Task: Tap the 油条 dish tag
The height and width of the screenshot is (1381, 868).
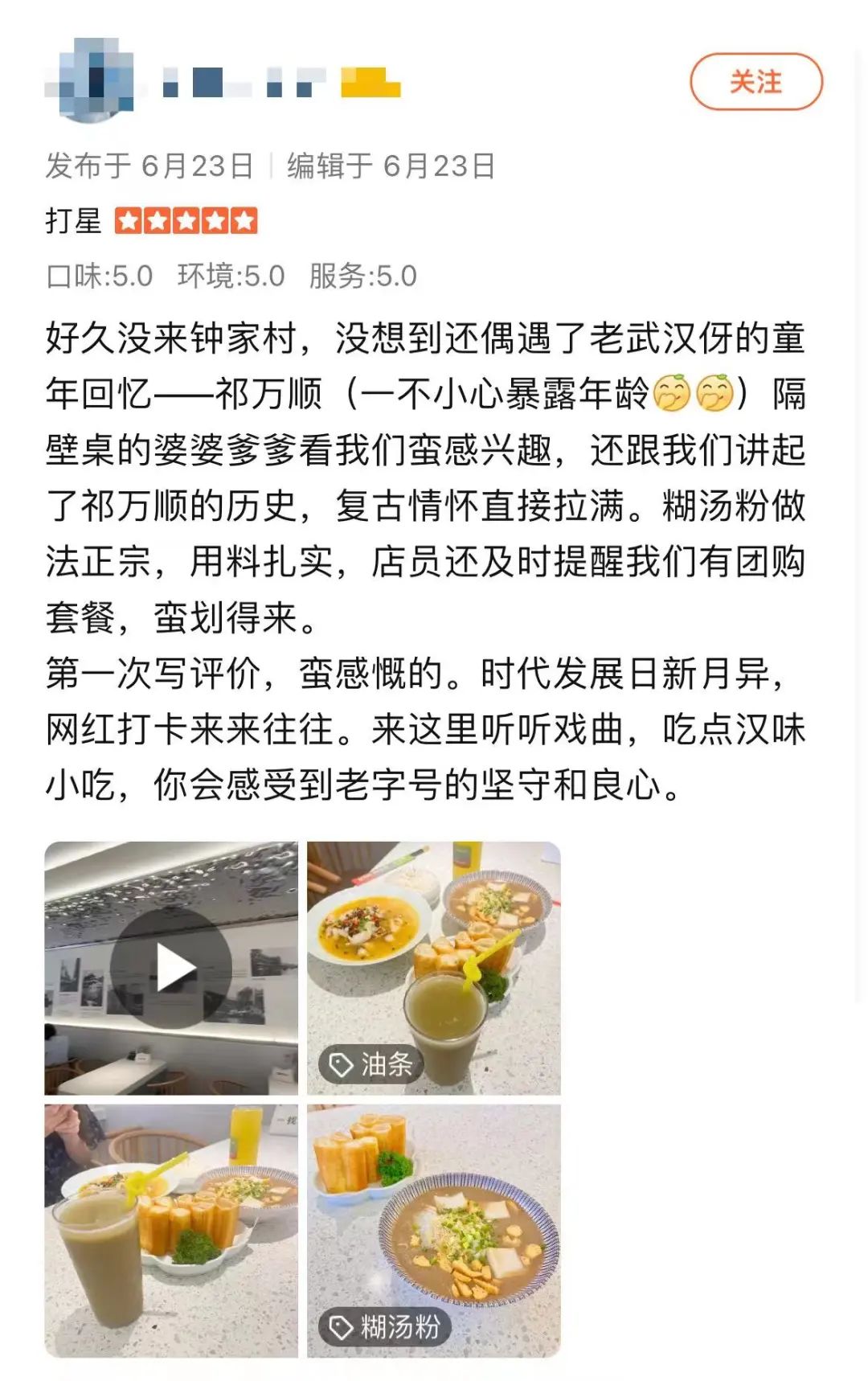Action: point(371,1064)
